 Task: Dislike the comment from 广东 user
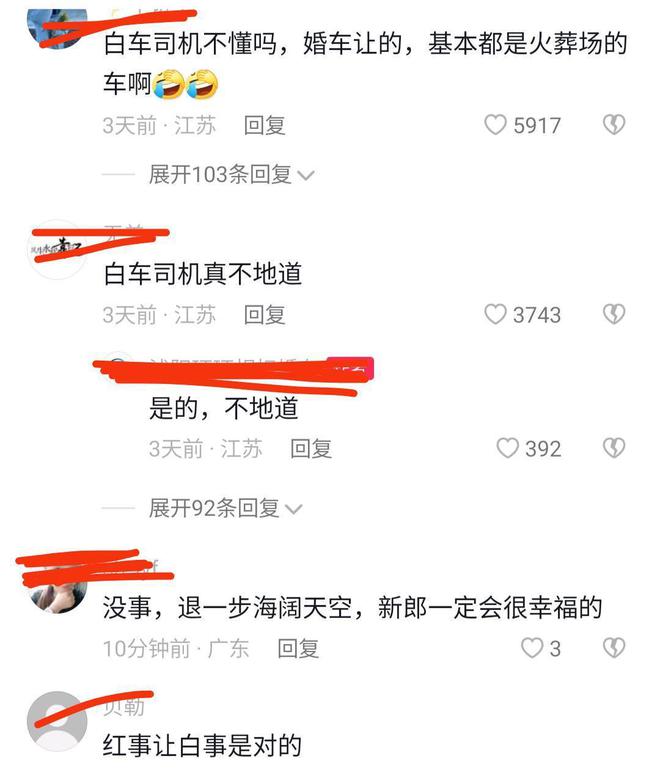coord(614,649)
